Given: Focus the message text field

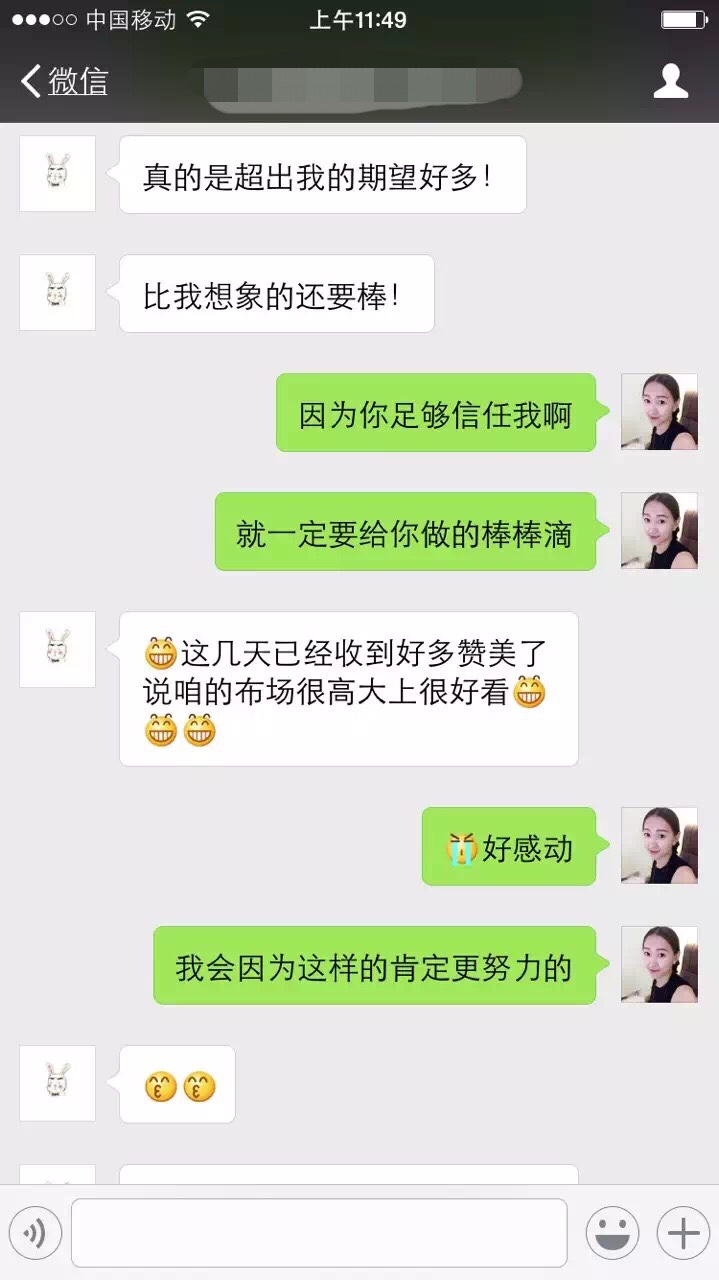Looking at the screenshot, I should click(319, 1233).
